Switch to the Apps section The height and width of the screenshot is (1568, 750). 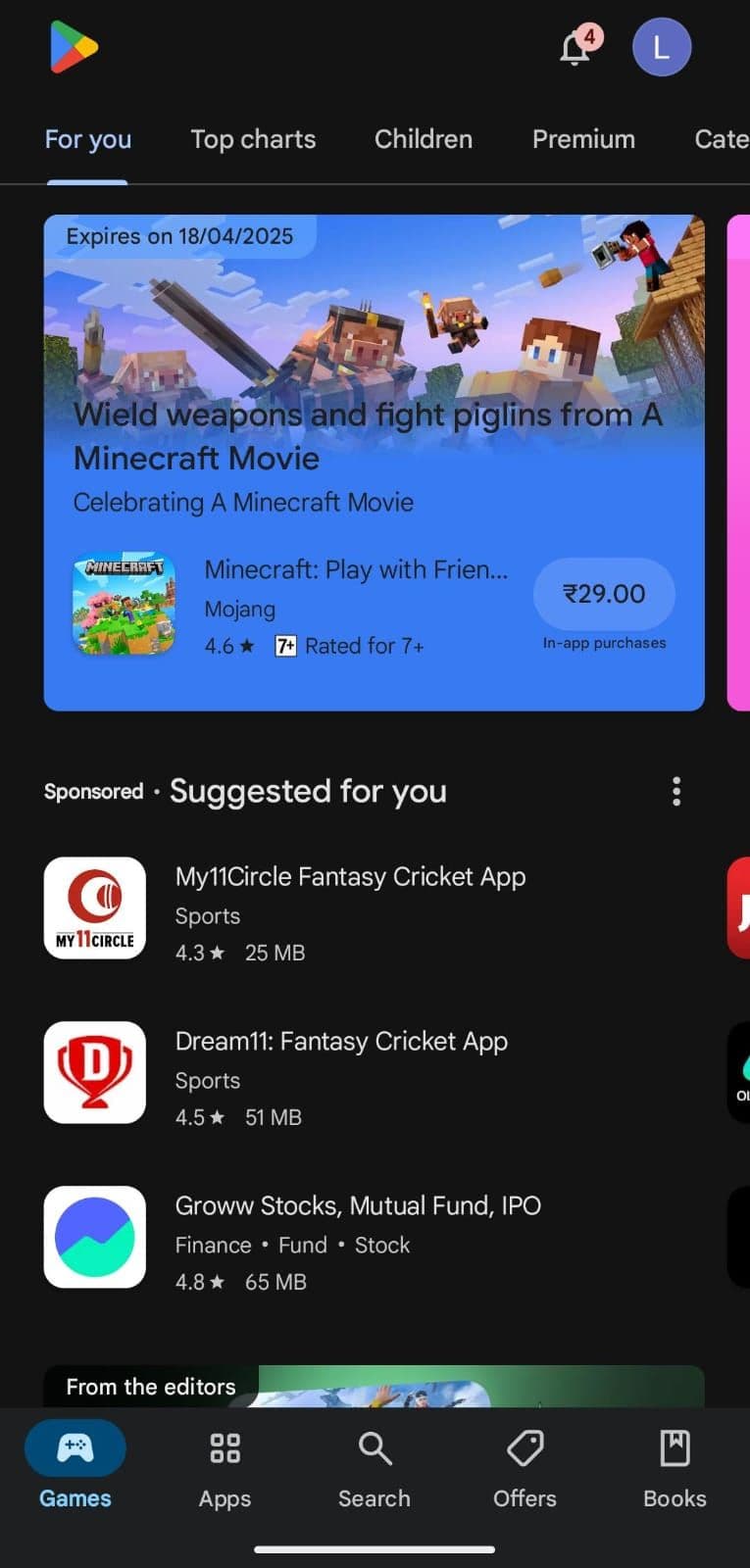tap(225, 1468)
